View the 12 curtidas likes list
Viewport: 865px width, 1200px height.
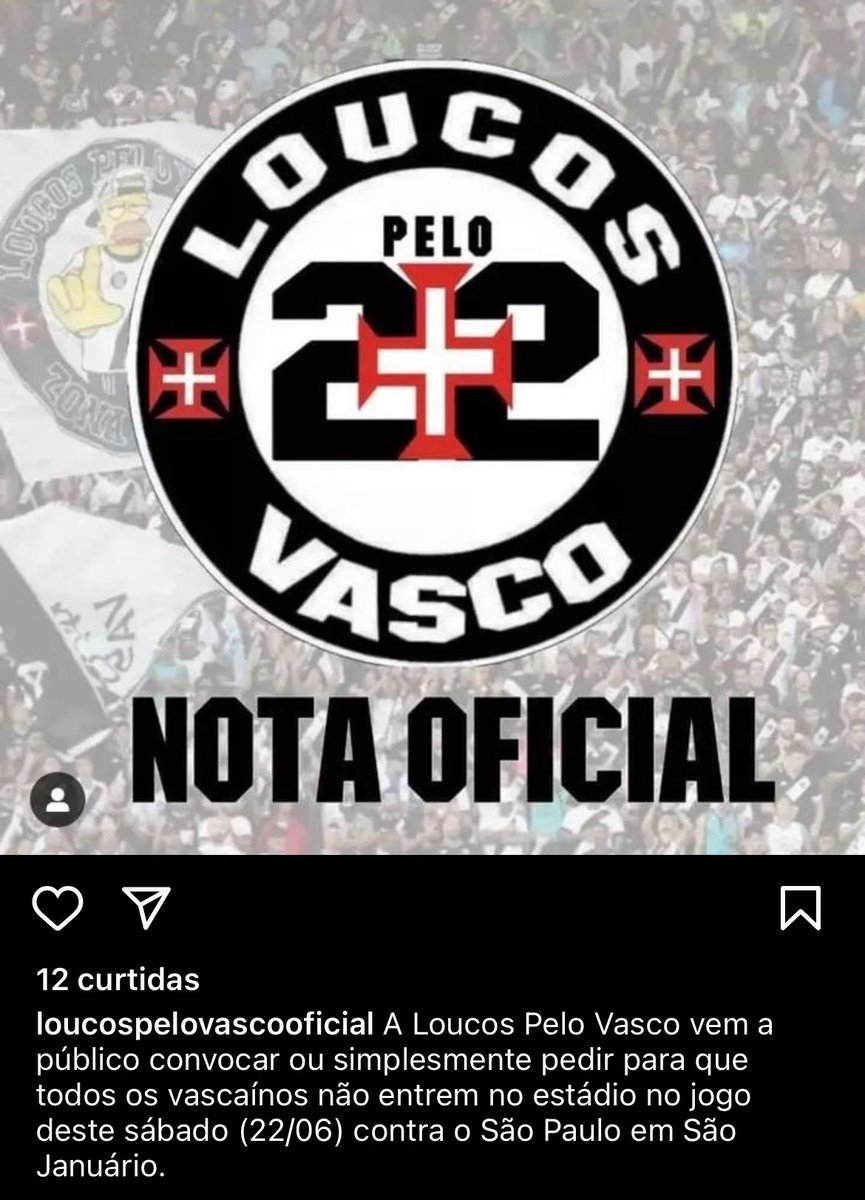(117, 979)
